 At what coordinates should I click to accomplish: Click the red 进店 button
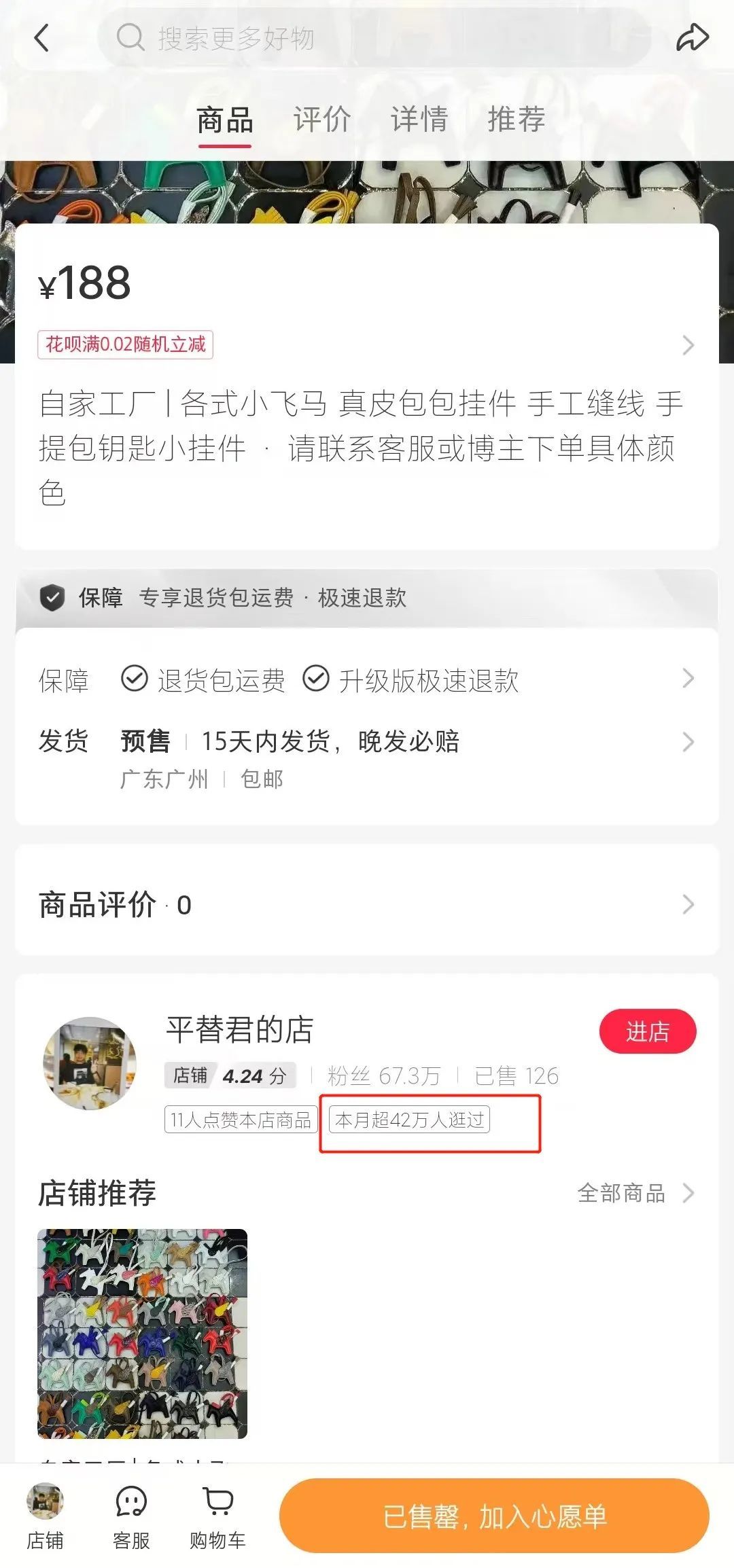coord(648,1033)
